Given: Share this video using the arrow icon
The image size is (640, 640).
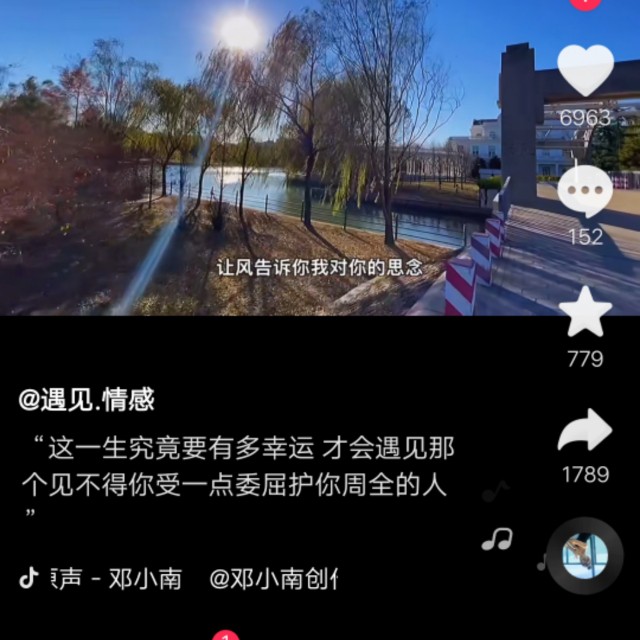Looking at the screenshot, I should (585, 430).
